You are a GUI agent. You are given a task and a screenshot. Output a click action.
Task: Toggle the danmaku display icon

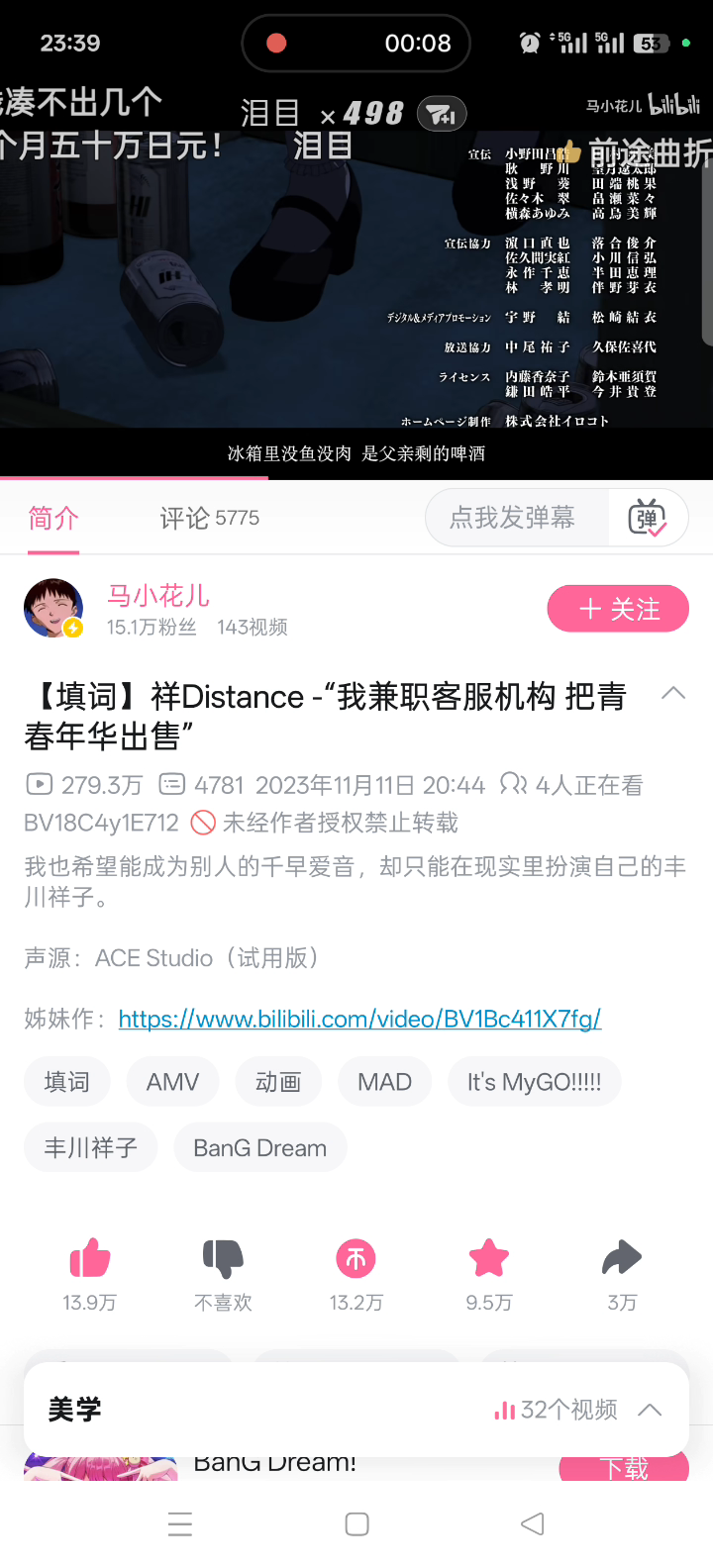click(647, 518)
